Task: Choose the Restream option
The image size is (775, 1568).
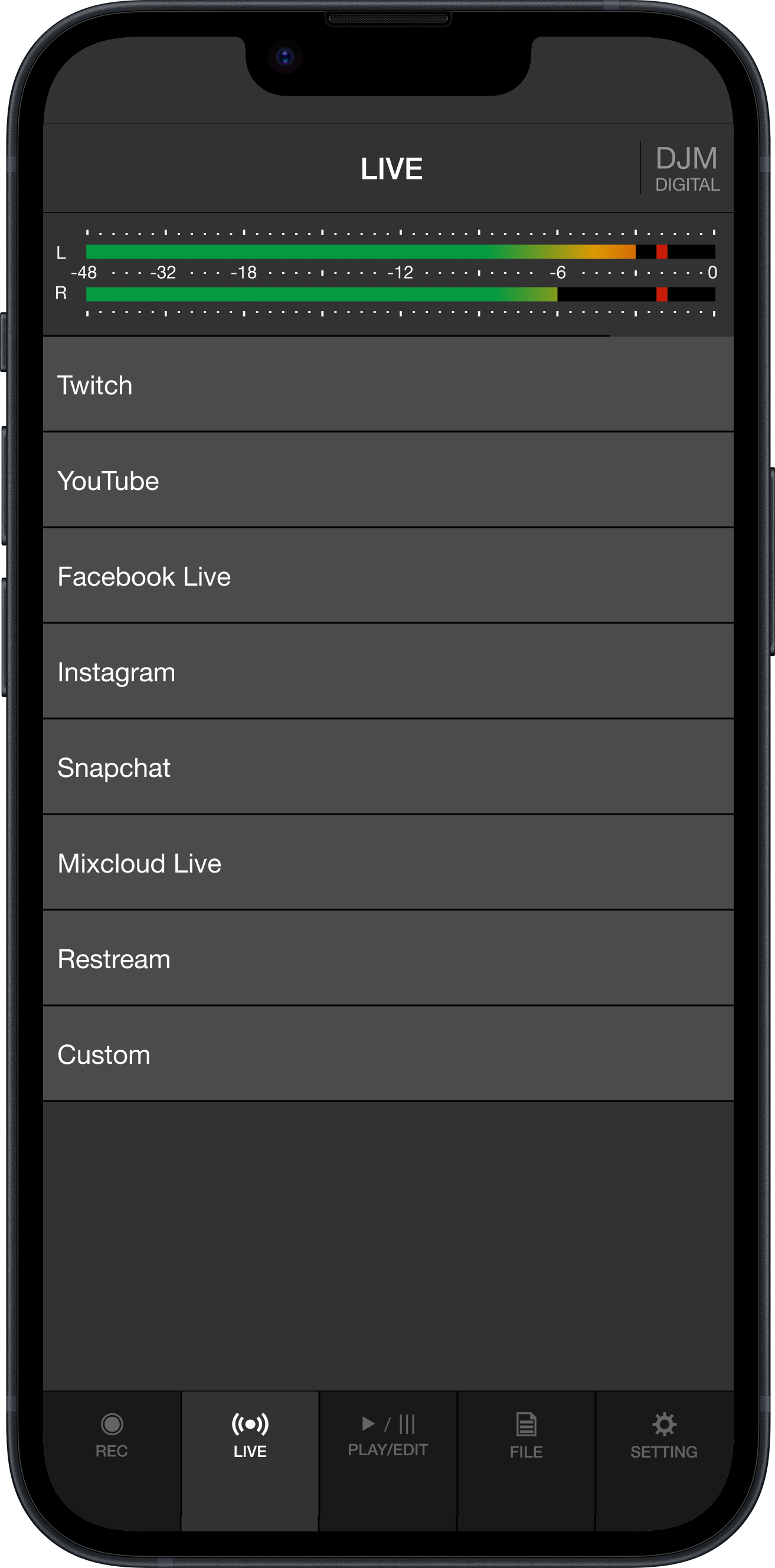Action: pyautogui.click(x=387, y=958)
